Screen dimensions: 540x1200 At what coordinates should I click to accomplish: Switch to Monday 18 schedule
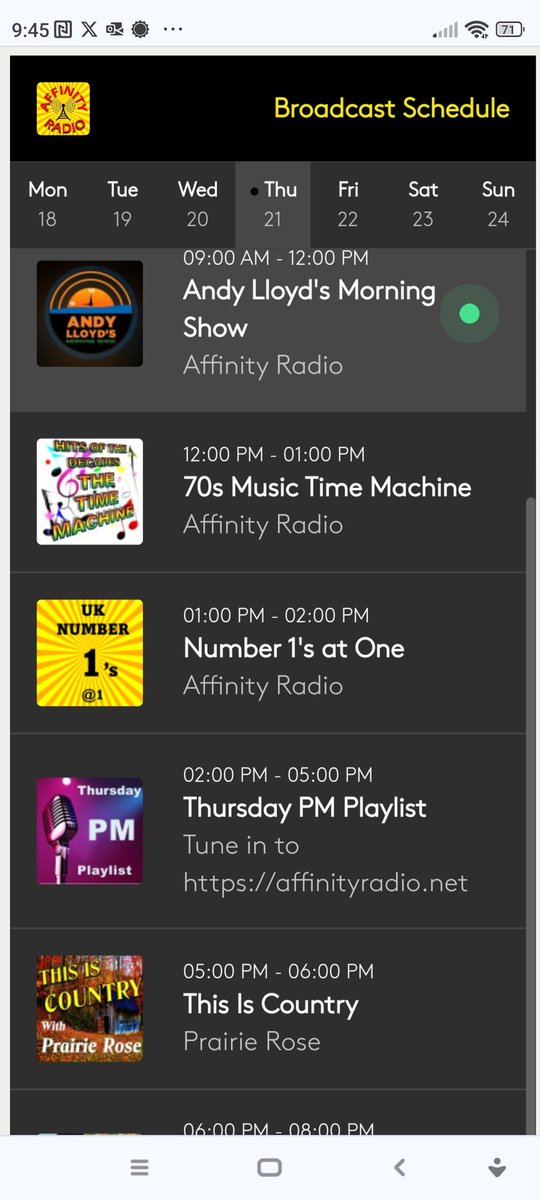coord(48,204)
